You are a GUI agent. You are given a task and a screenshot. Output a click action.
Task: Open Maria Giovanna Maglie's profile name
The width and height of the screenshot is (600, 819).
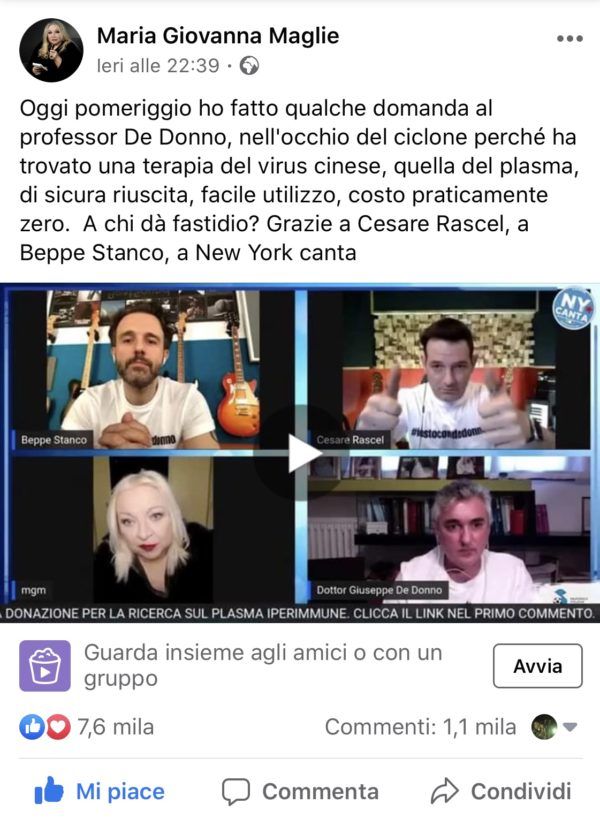pos(217,36)
